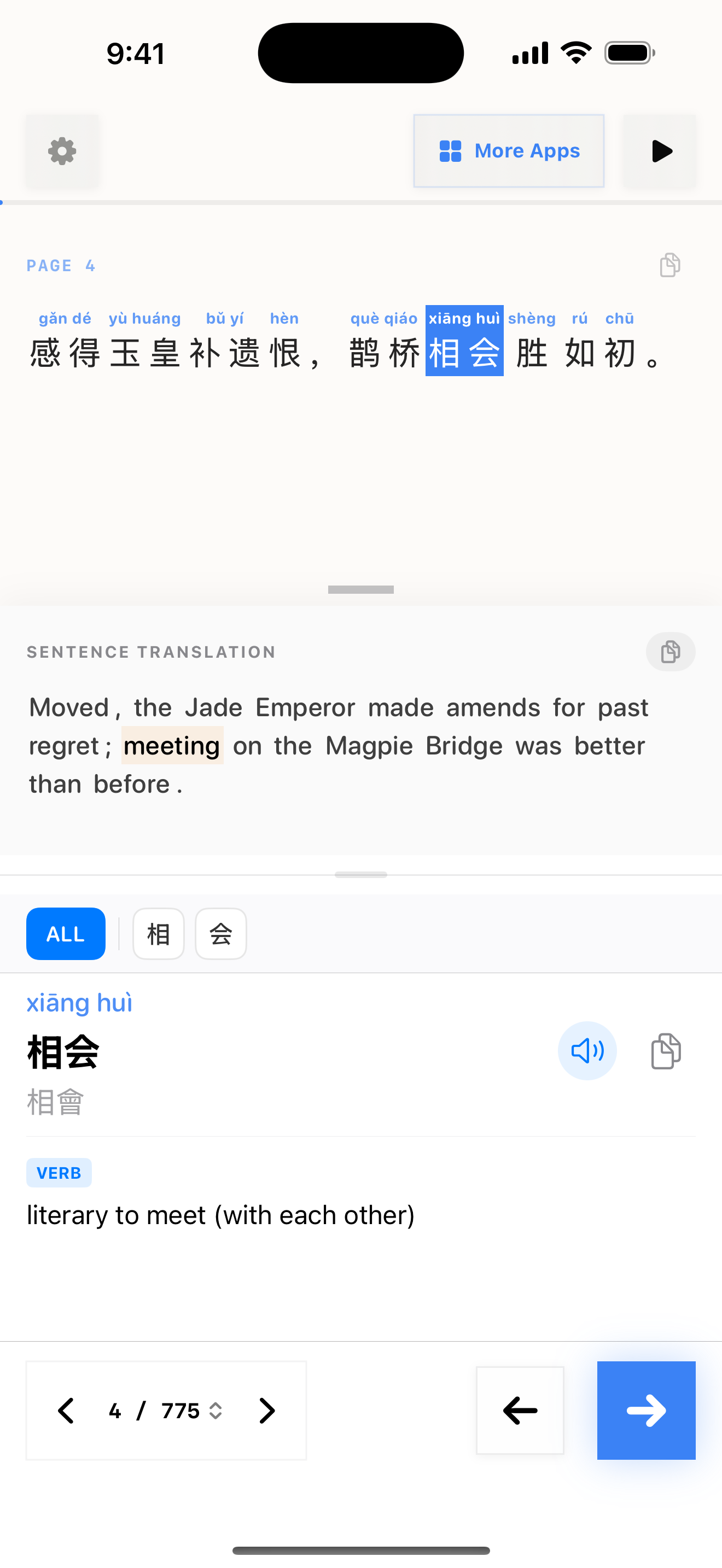Go to the previous page
Viewport: 722px width, 1568px height.
pos(66,1411)
